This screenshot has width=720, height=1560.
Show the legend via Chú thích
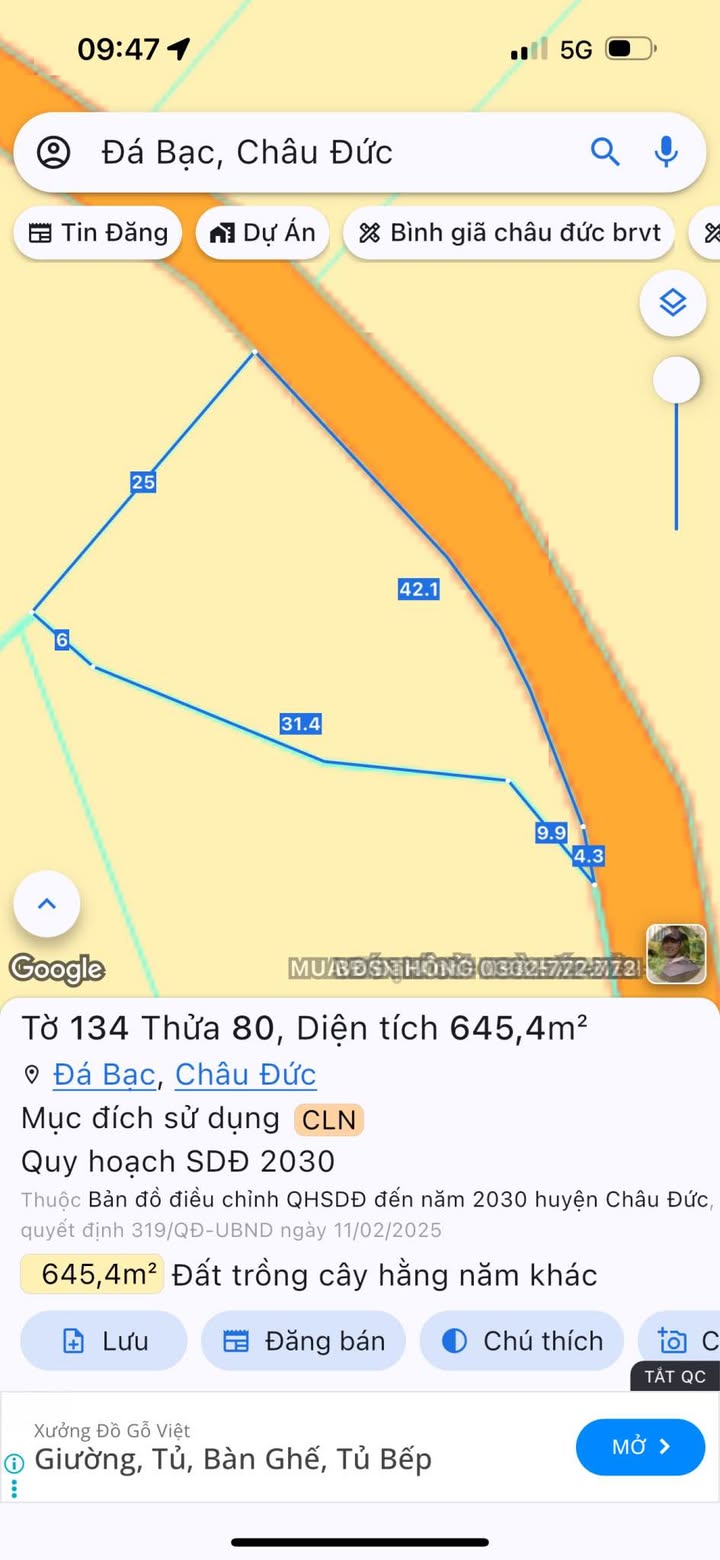(522, 1341)
